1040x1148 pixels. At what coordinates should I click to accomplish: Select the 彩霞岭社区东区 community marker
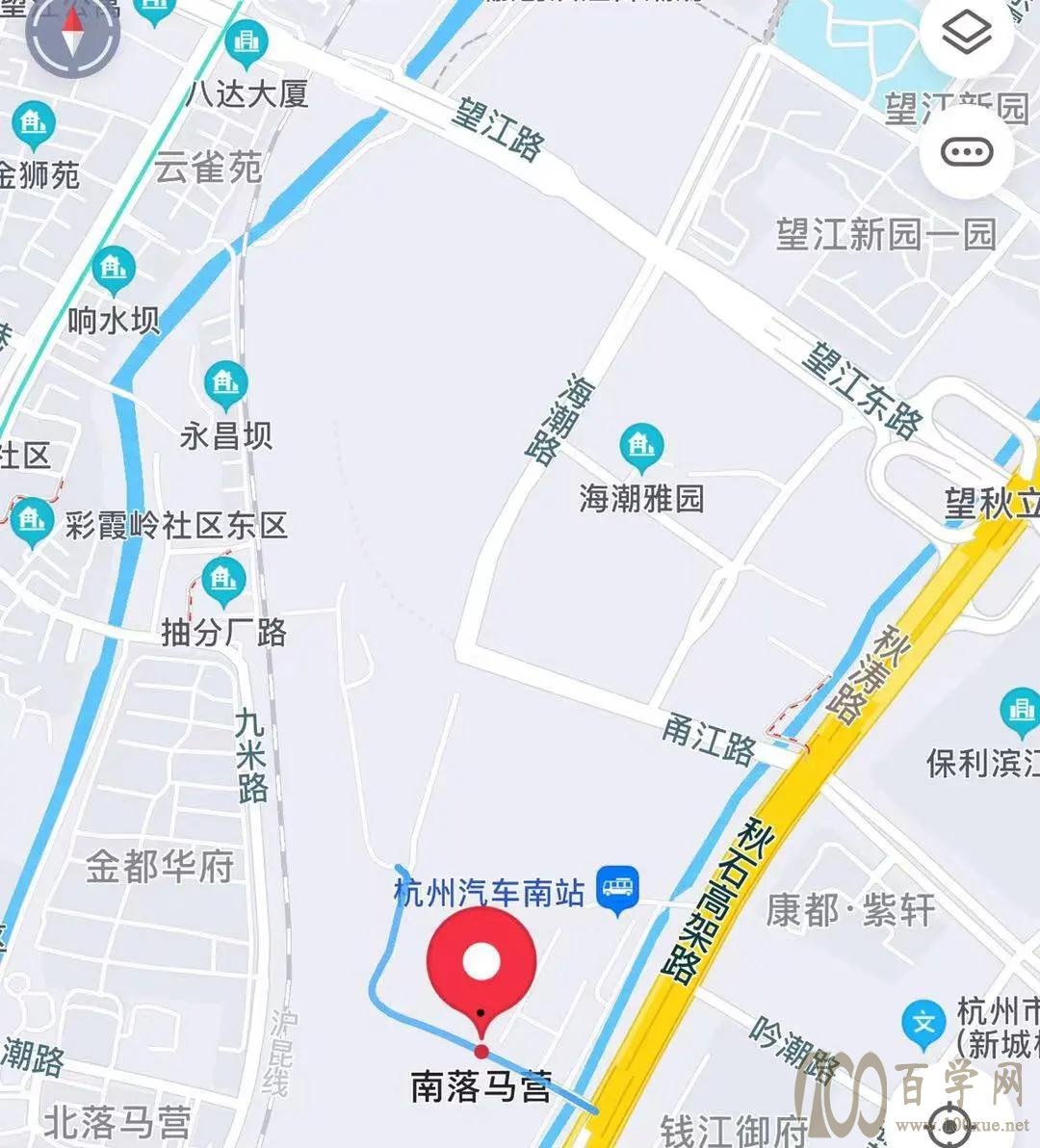32,521
